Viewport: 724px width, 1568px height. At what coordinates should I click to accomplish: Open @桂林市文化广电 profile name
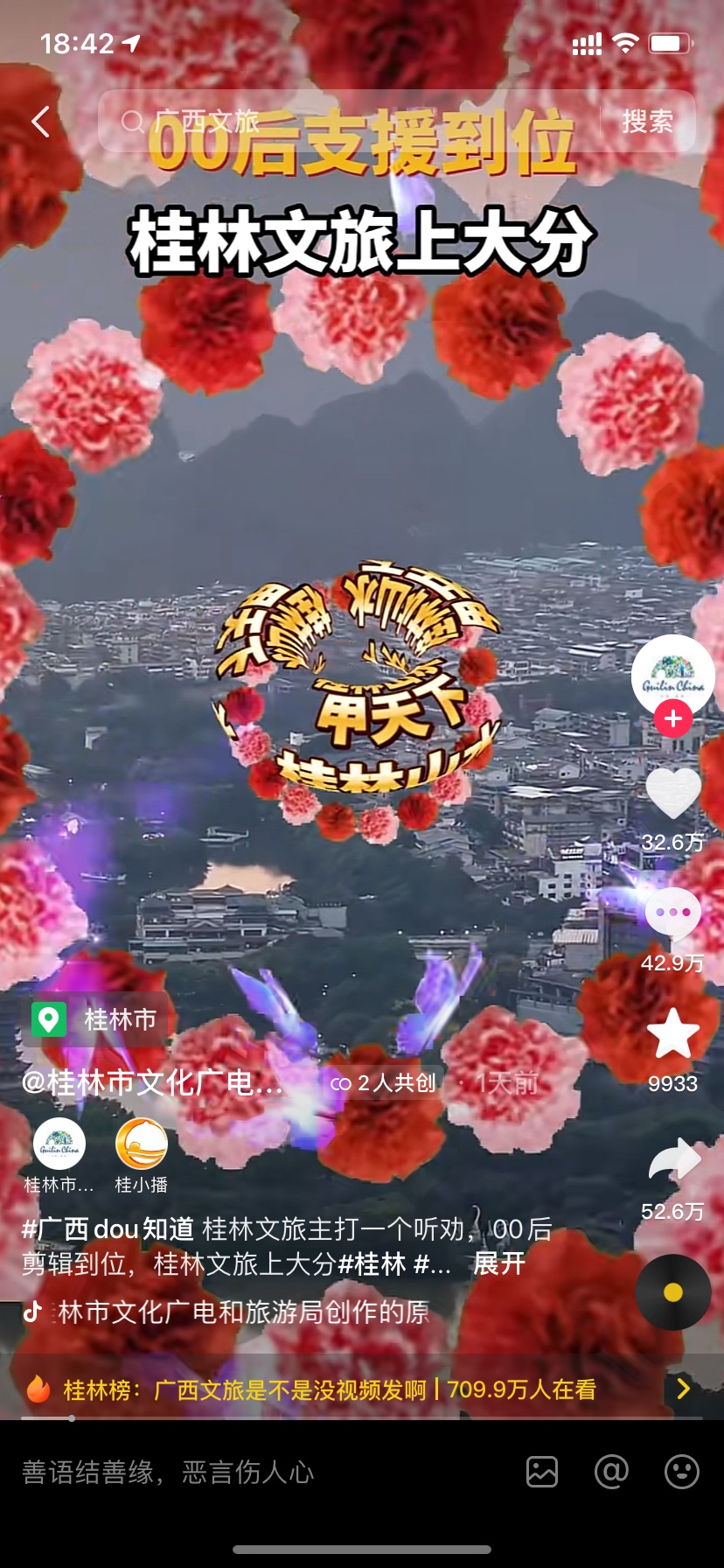coord(153,1083)
